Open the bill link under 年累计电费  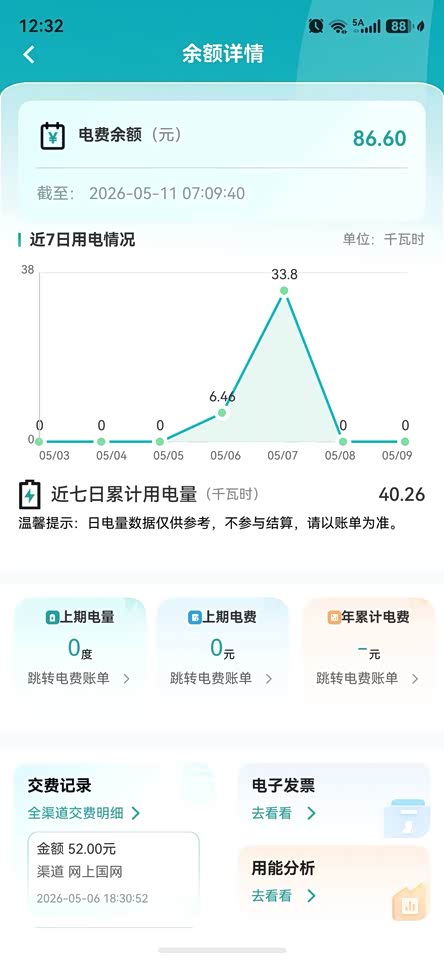[x=367, y=678]
